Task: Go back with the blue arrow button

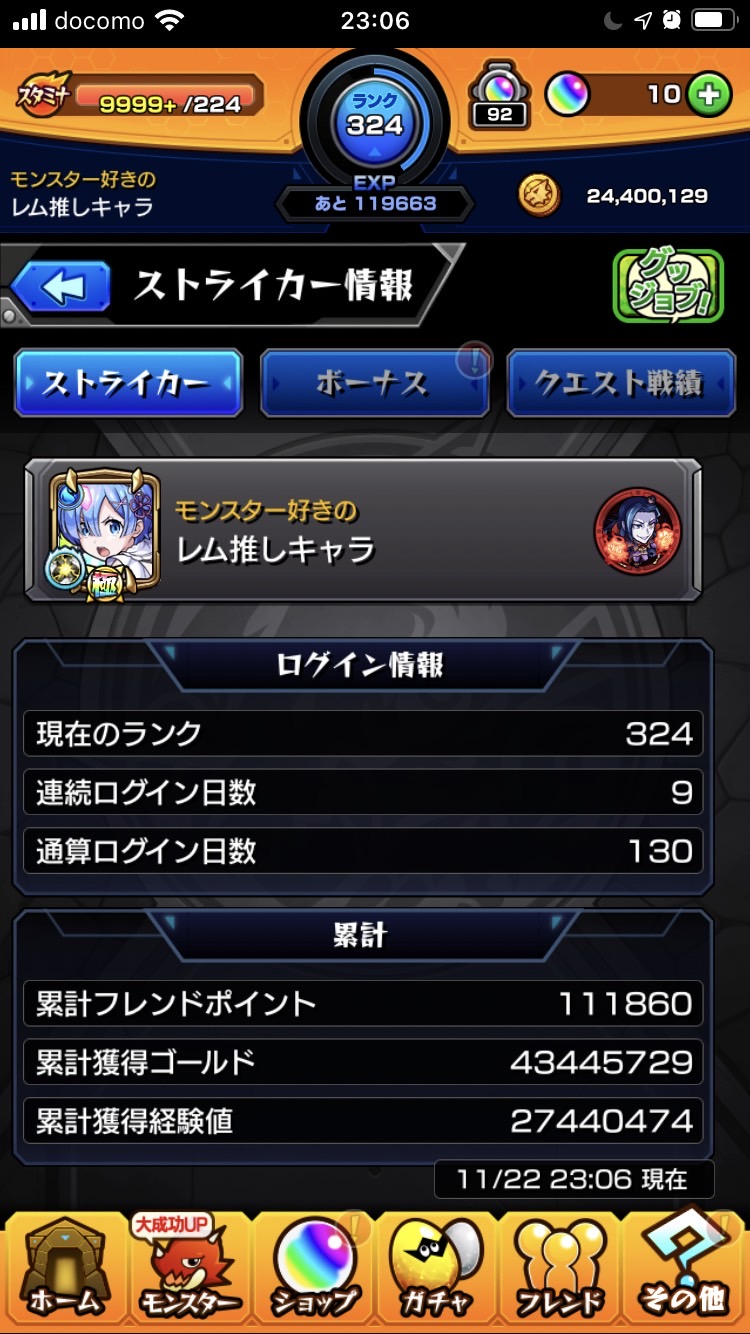Action: pos(62,287)
